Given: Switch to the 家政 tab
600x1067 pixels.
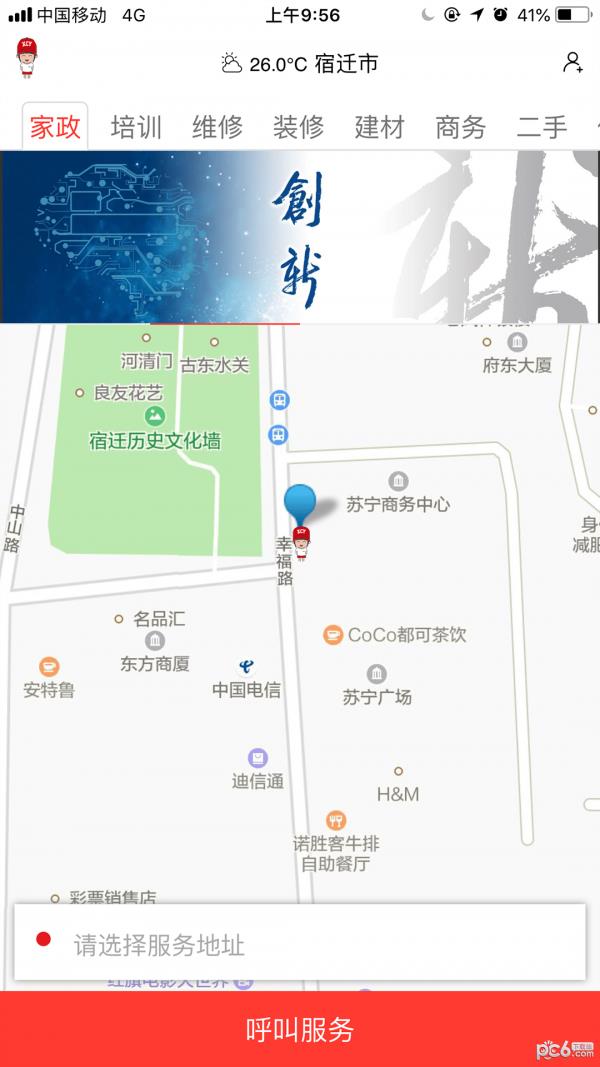Looking at the screenshot, I should [x=55, y=127].
